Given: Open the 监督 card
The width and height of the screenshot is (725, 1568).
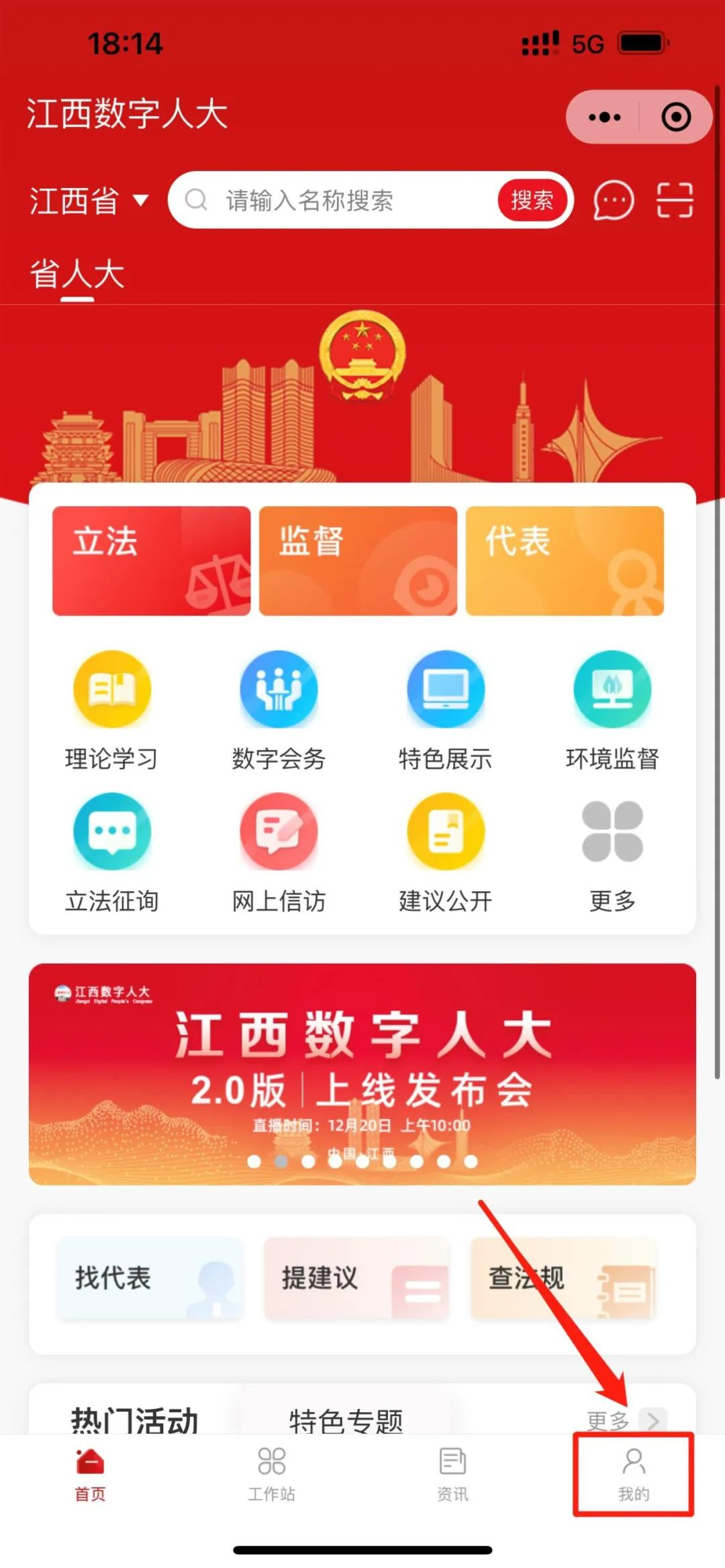Looking at the screenshot, I should [x=358, y=560].
